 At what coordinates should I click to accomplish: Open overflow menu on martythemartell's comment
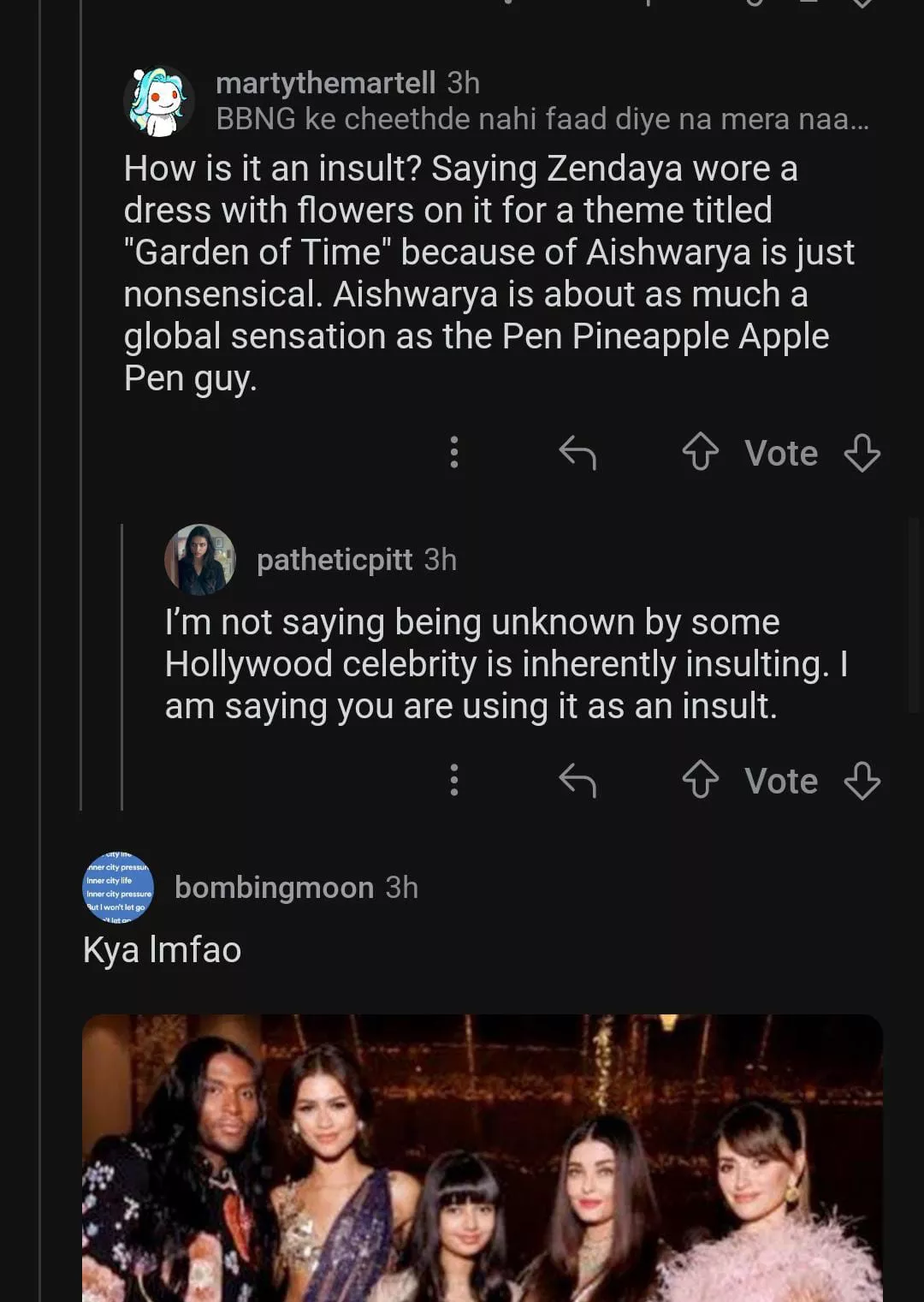tap(454, 452)
